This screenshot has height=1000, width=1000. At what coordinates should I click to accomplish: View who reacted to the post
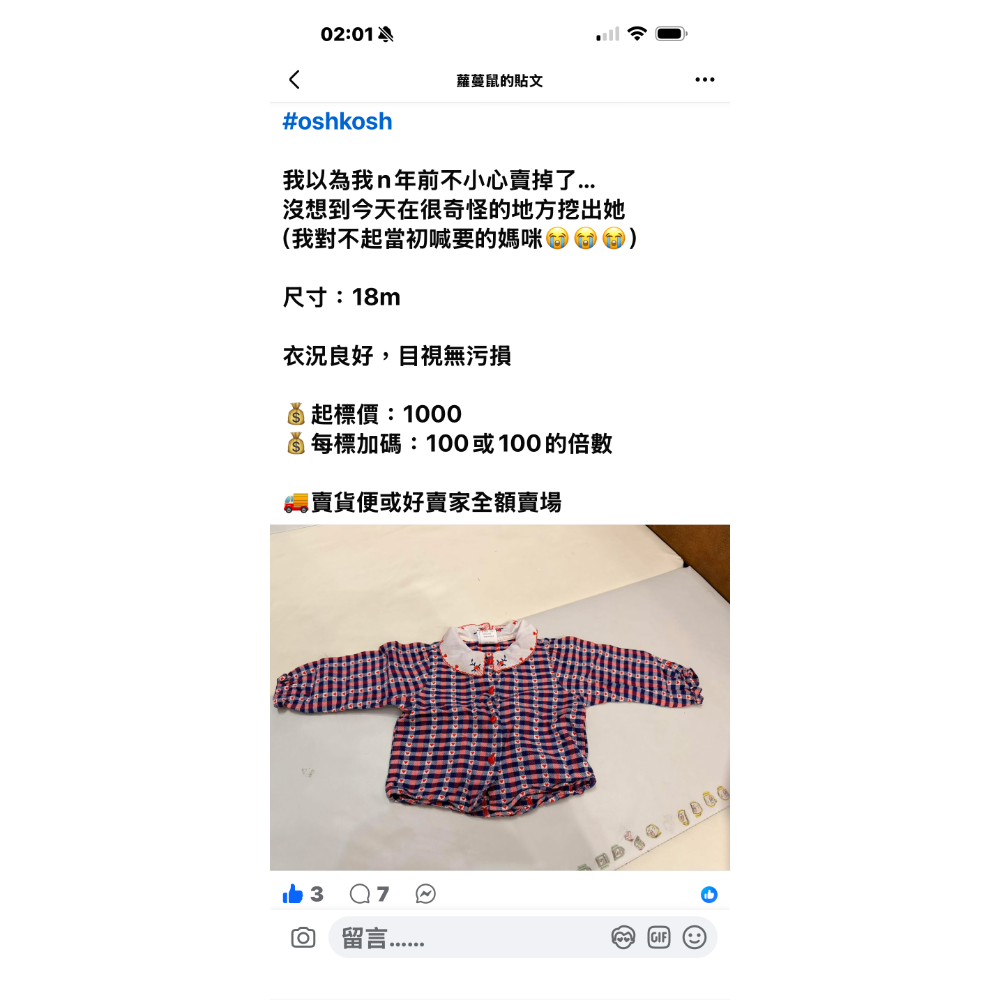[709, 895]
